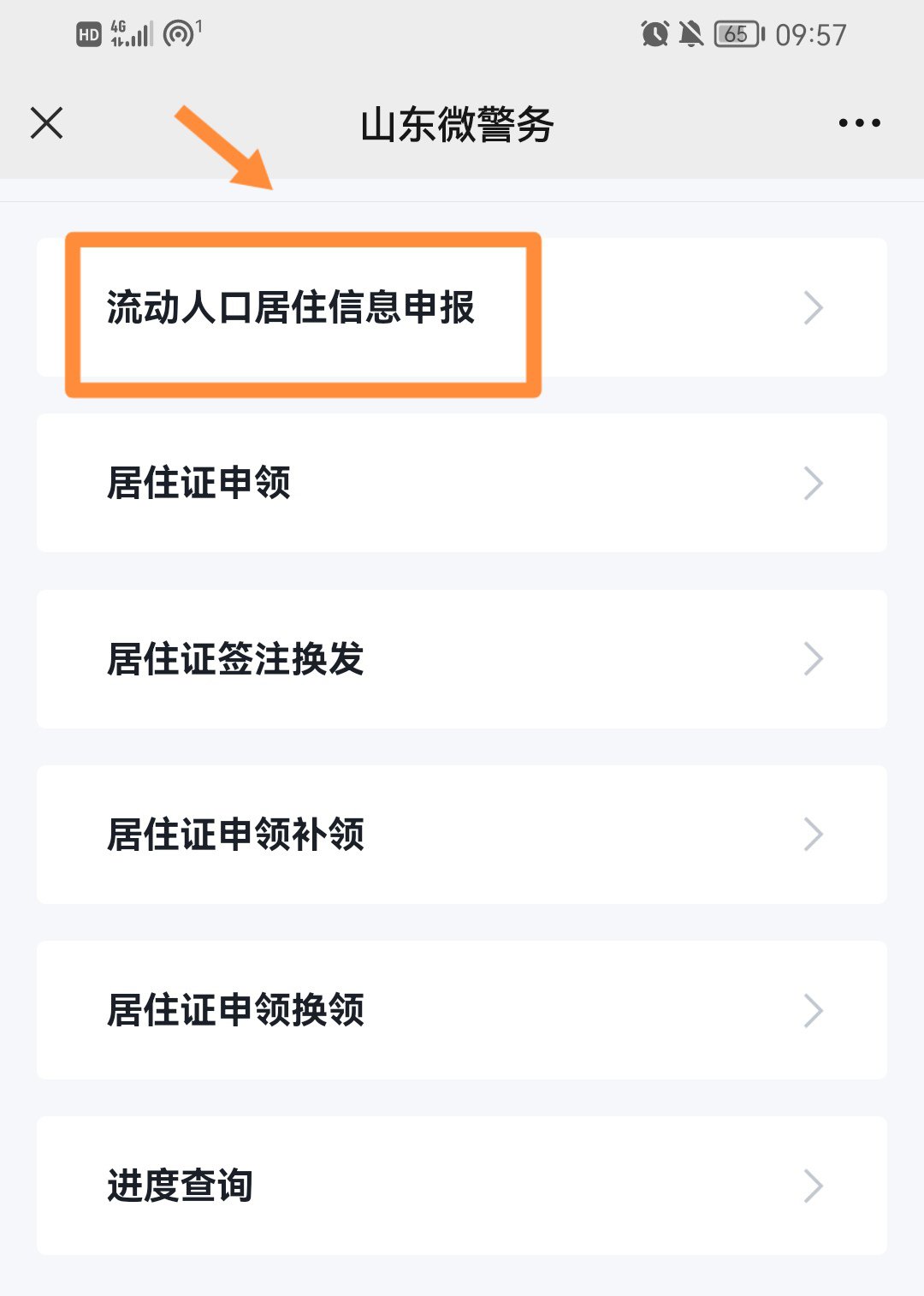Choose 居住证申领补领
Screen dimensions: 924x1296
coord(462,835)
